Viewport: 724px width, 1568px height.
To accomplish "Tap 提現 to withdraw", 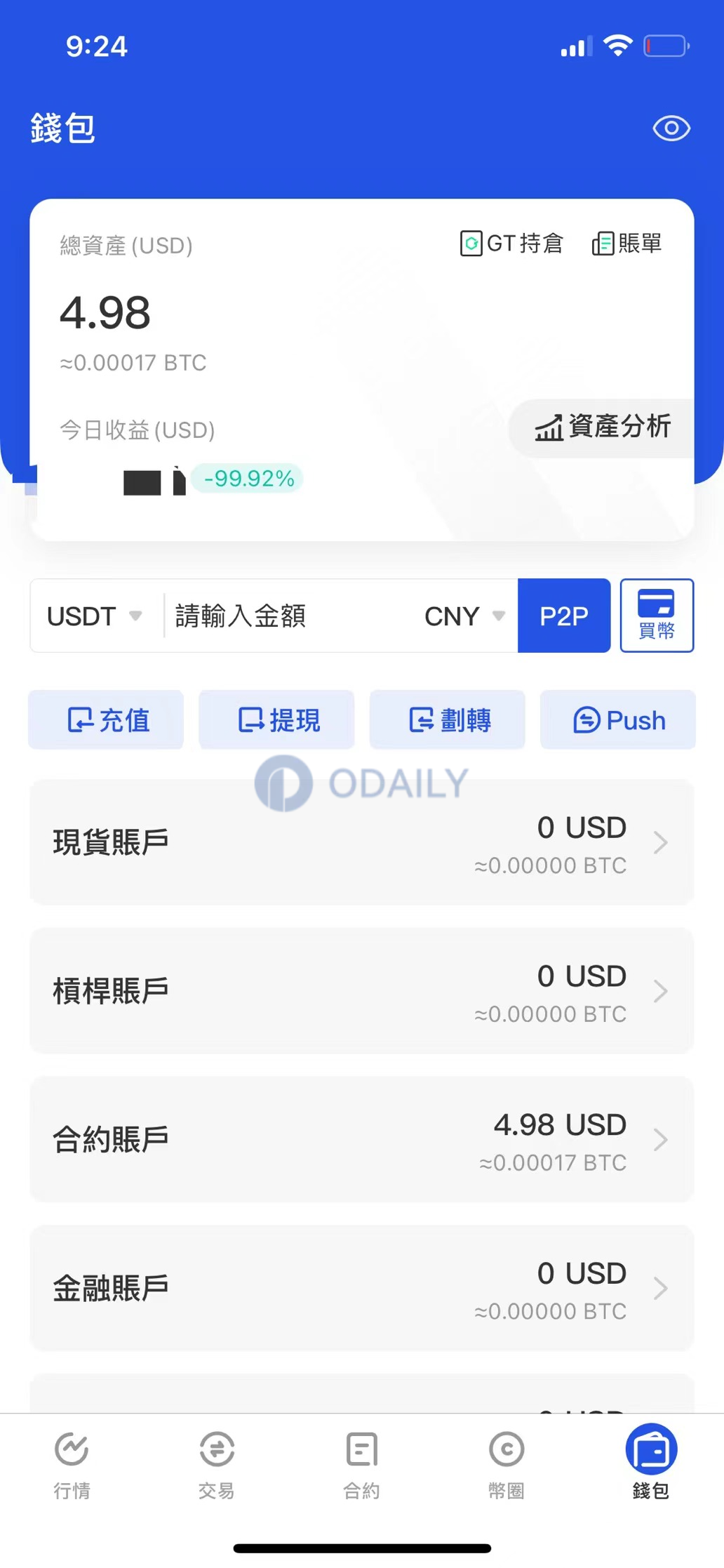I will 276,719.
